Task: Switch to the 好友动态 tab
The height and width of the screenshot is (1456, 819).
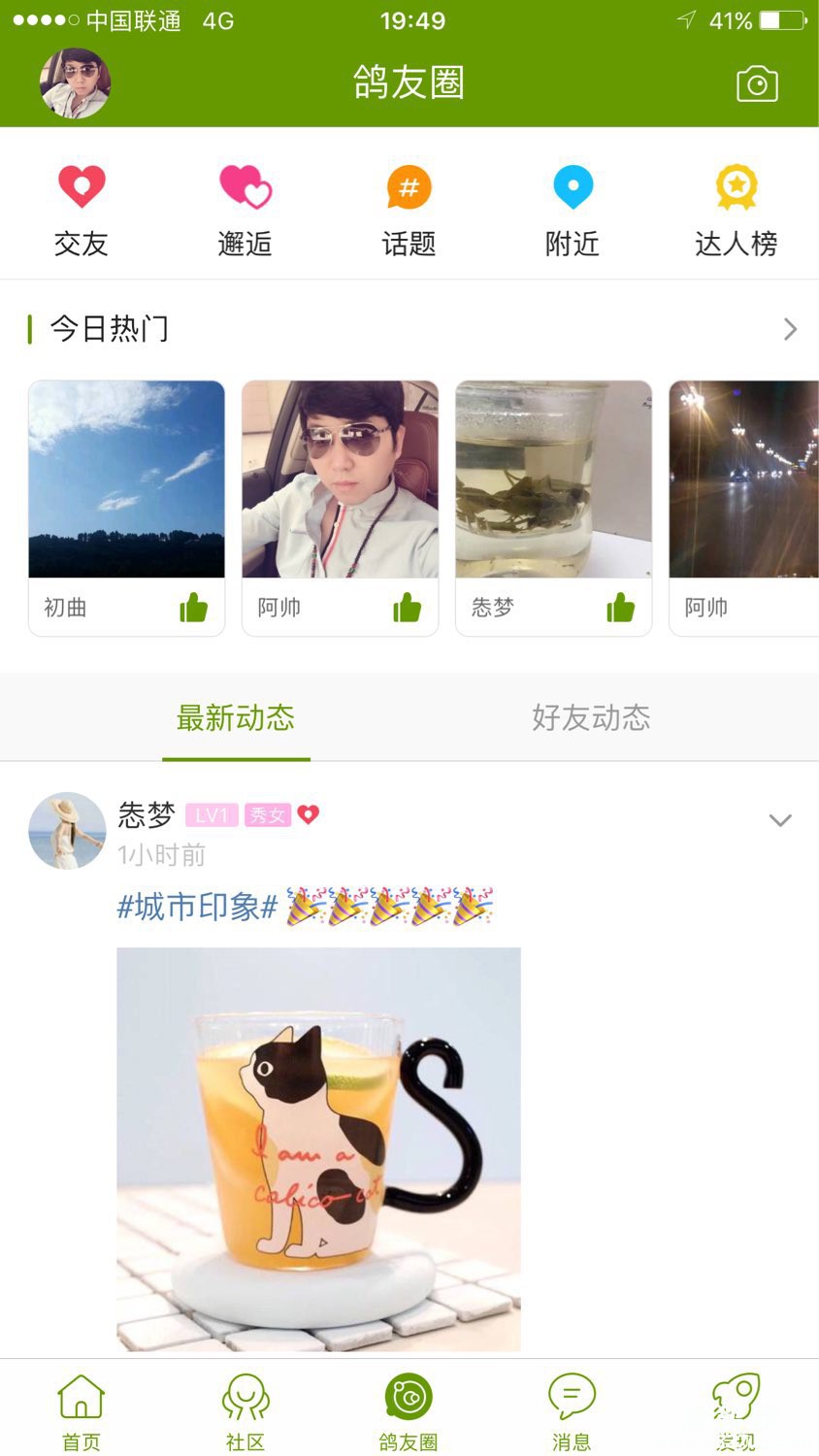Action: pyautogui.click(x=590, y=718)
